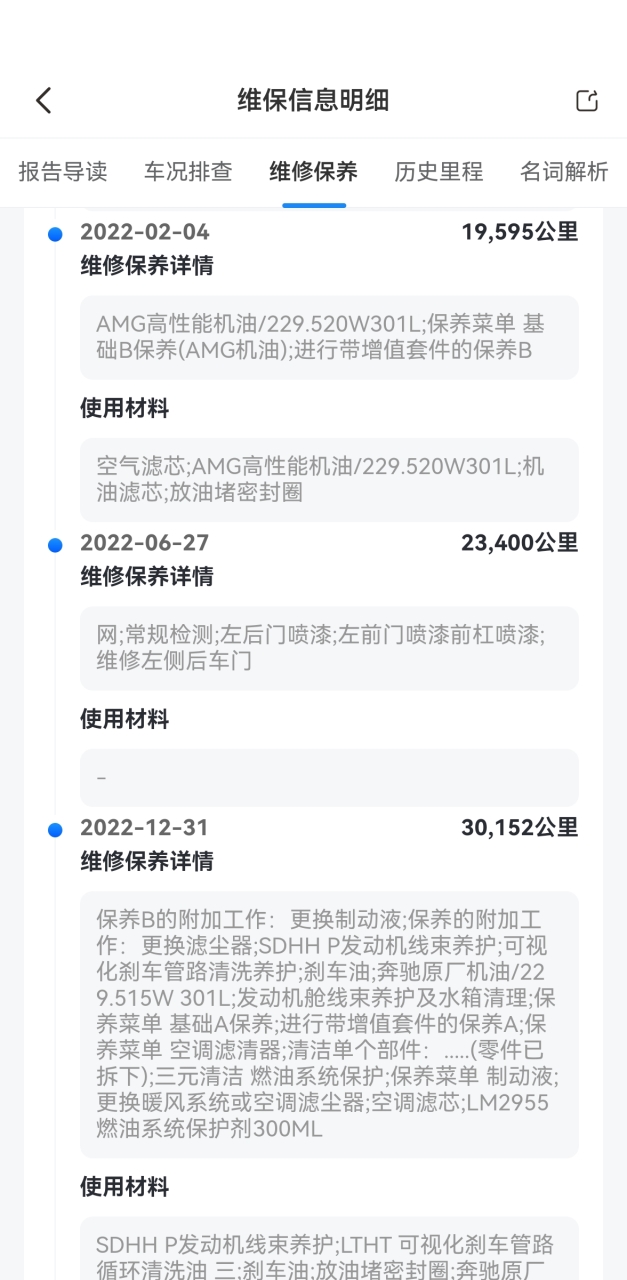Share the maintenance report
Viewport: 627px width, 1280px height.
pos(587,100)
